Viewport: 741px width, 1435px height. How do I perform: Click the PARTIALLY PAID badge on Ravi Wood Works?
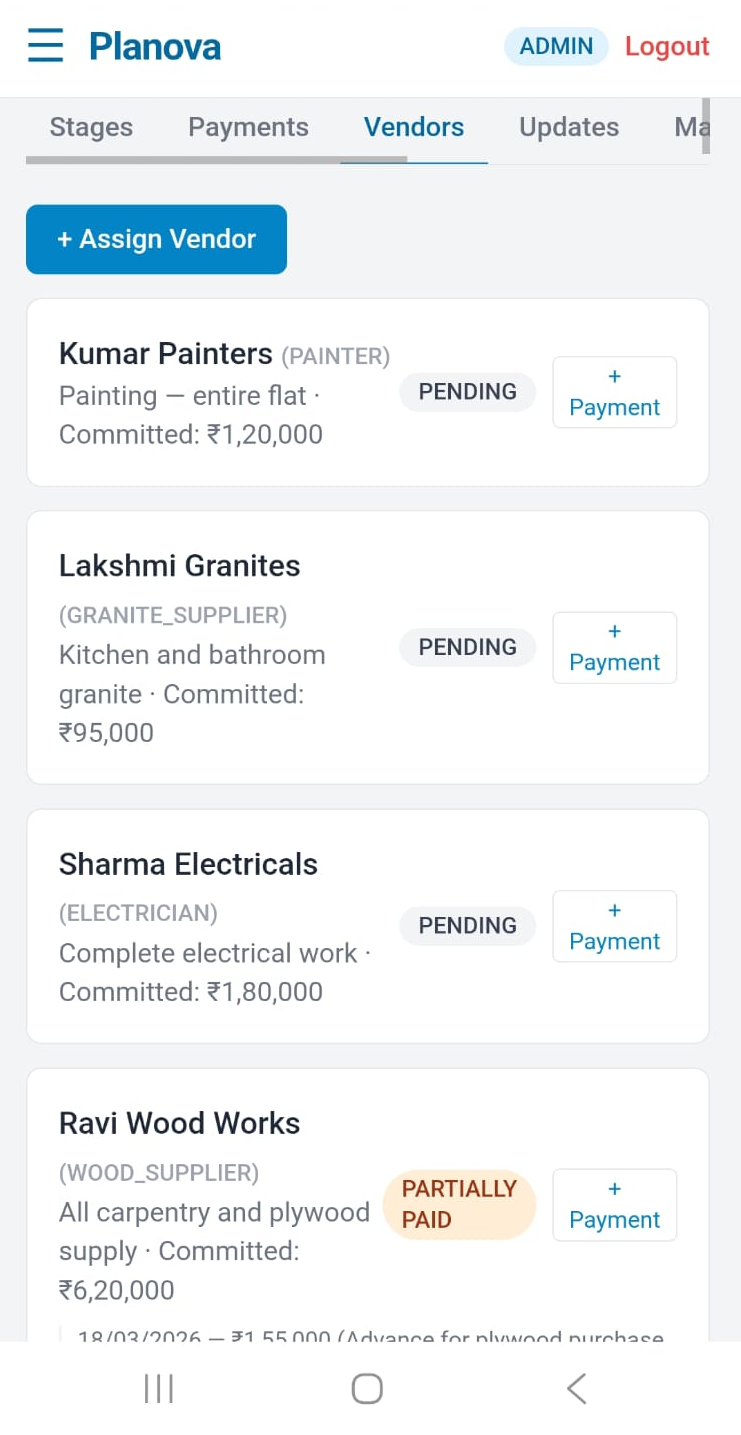pos(459,1204)
